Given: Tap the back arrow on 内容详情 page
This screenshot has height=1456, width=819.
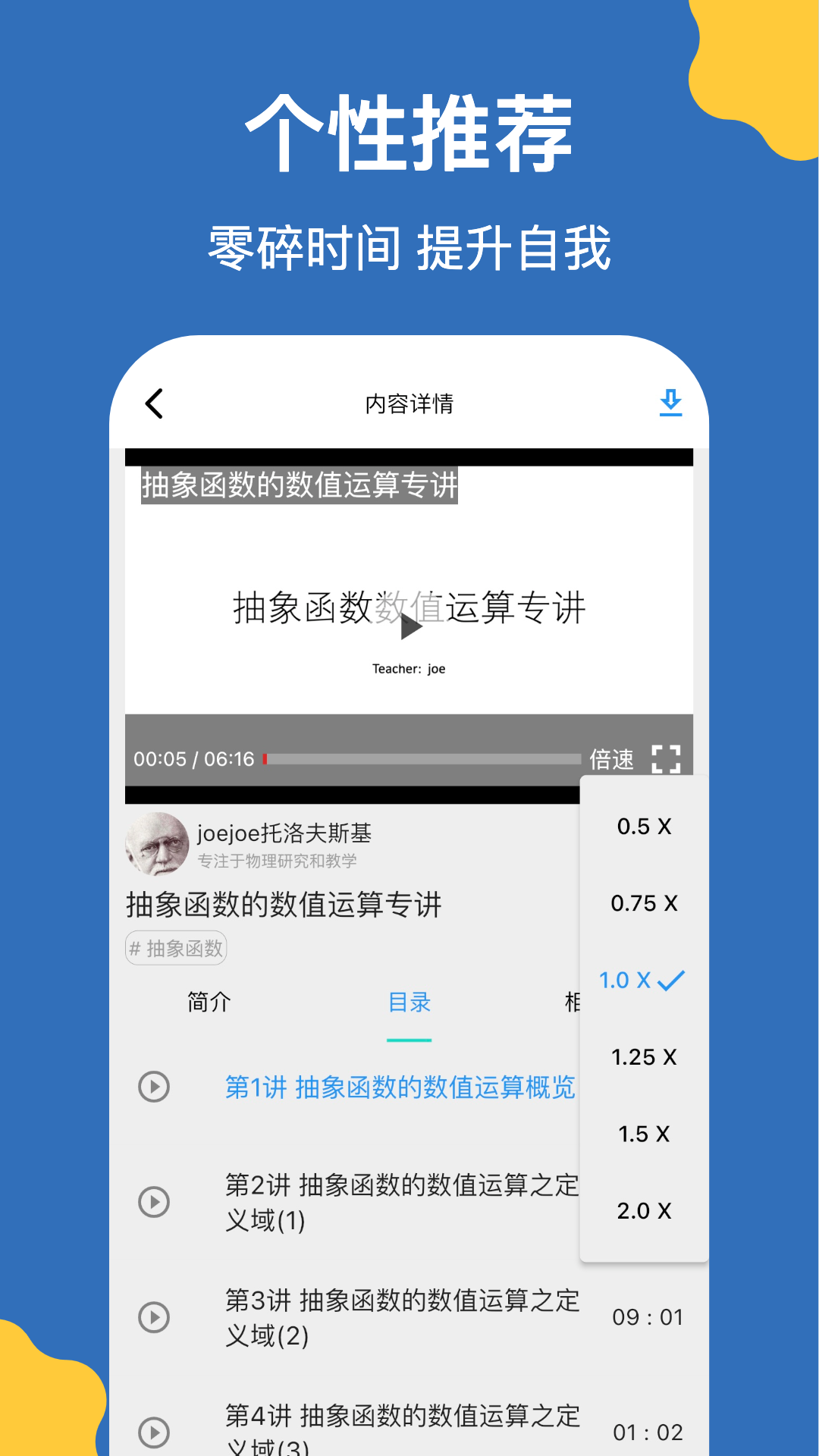Looking at the screenshot, I should coord(155,403).
